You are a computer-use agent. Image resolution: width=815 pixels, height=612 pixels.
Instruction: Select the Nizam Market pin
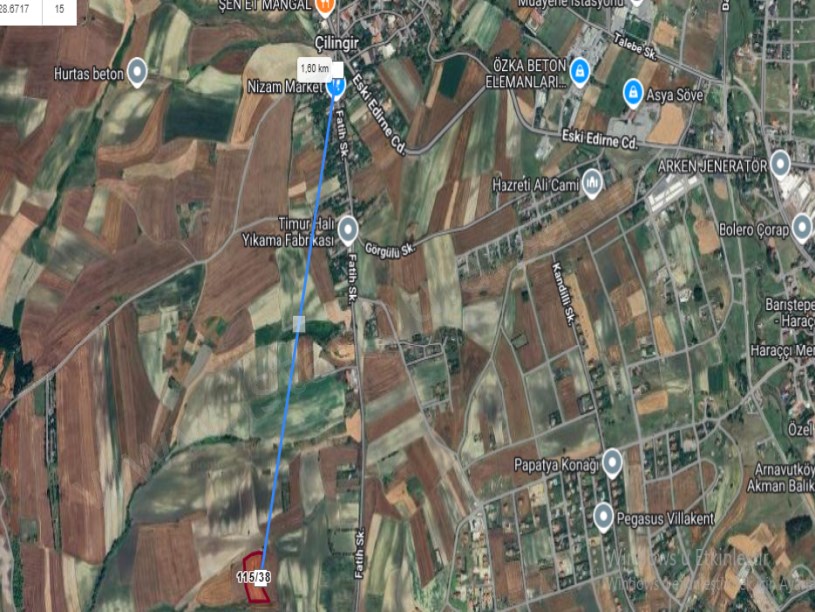coord(336,86)
